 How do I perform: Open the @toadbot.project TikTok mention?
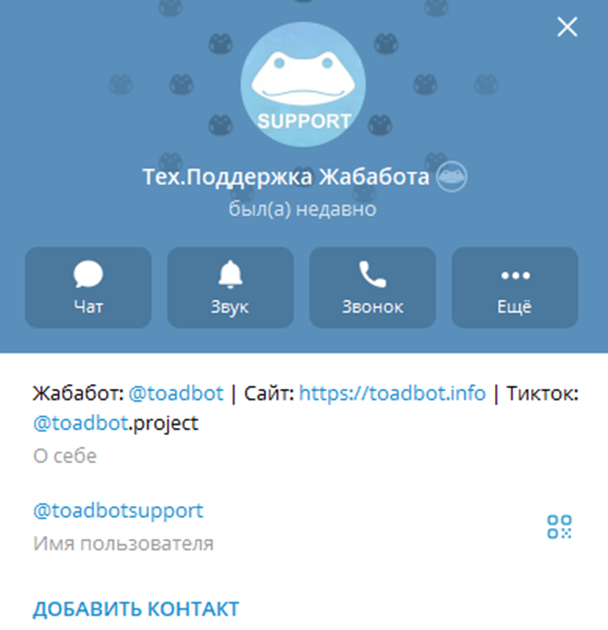coord(80,423)
